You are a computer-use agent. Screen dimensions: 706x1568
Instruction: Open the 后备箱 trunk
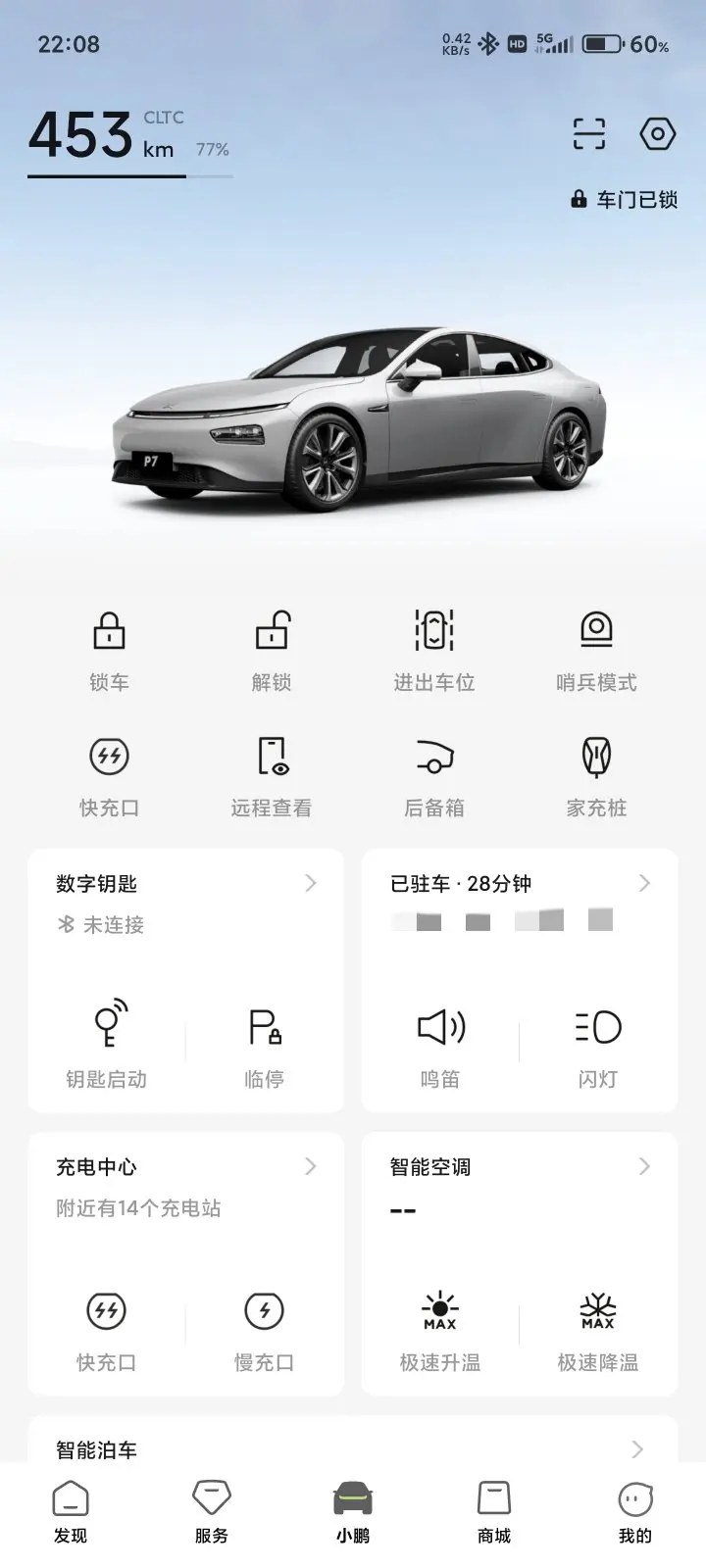point(434,777)
